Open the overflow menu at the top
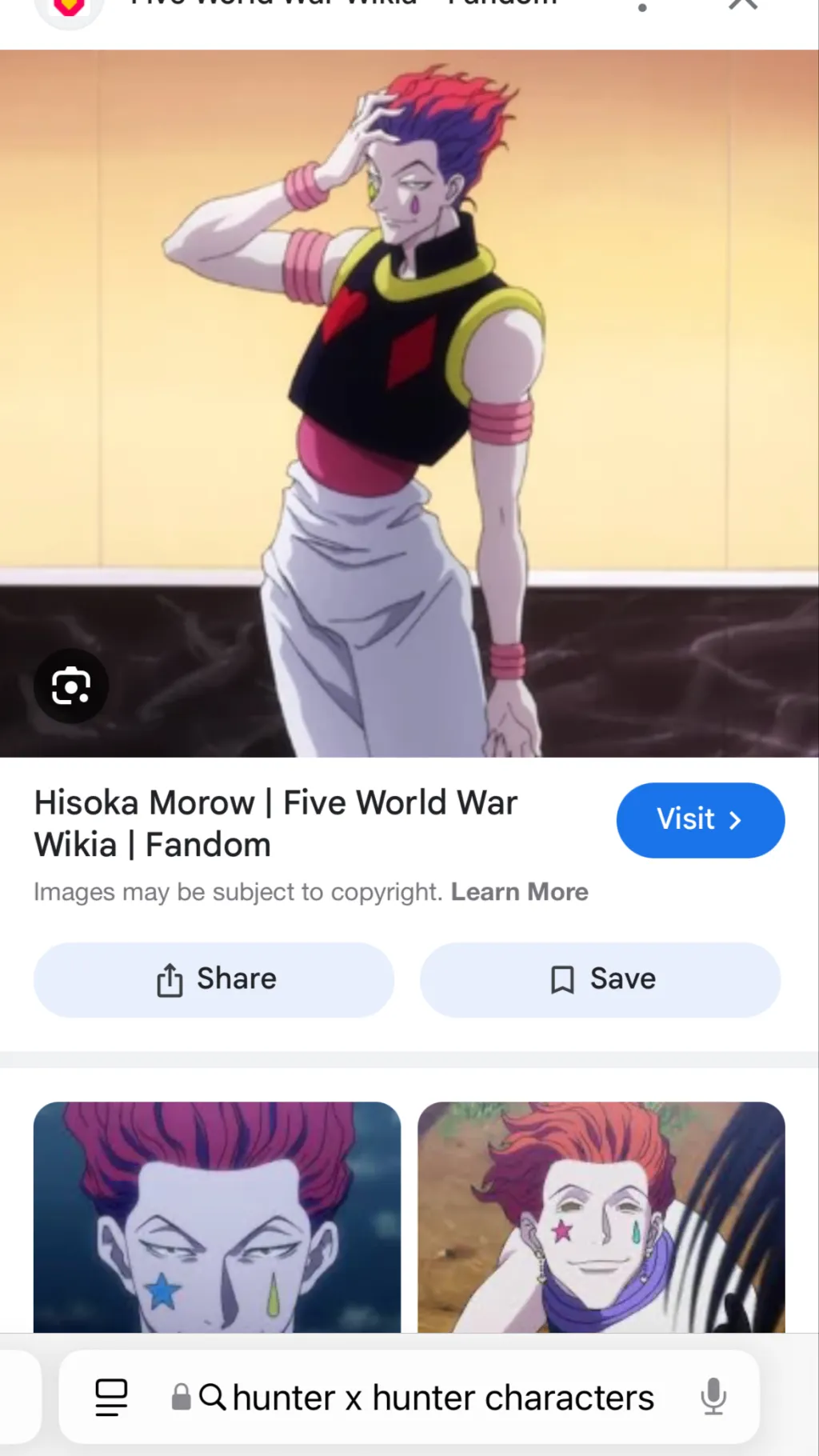 click(x=642, y=8)
